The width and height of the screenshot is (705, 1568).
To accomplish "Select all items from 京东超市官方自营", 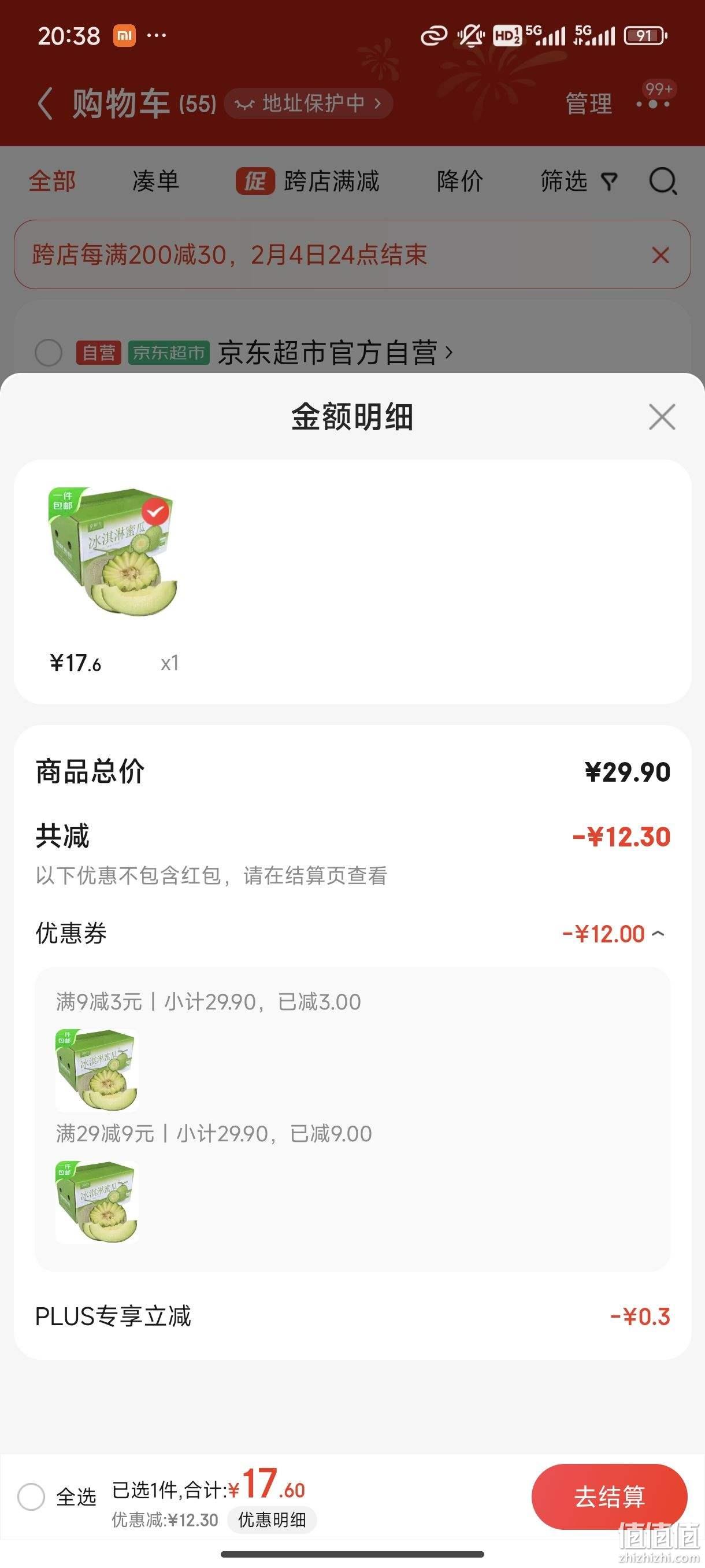I will pos(49,353).
